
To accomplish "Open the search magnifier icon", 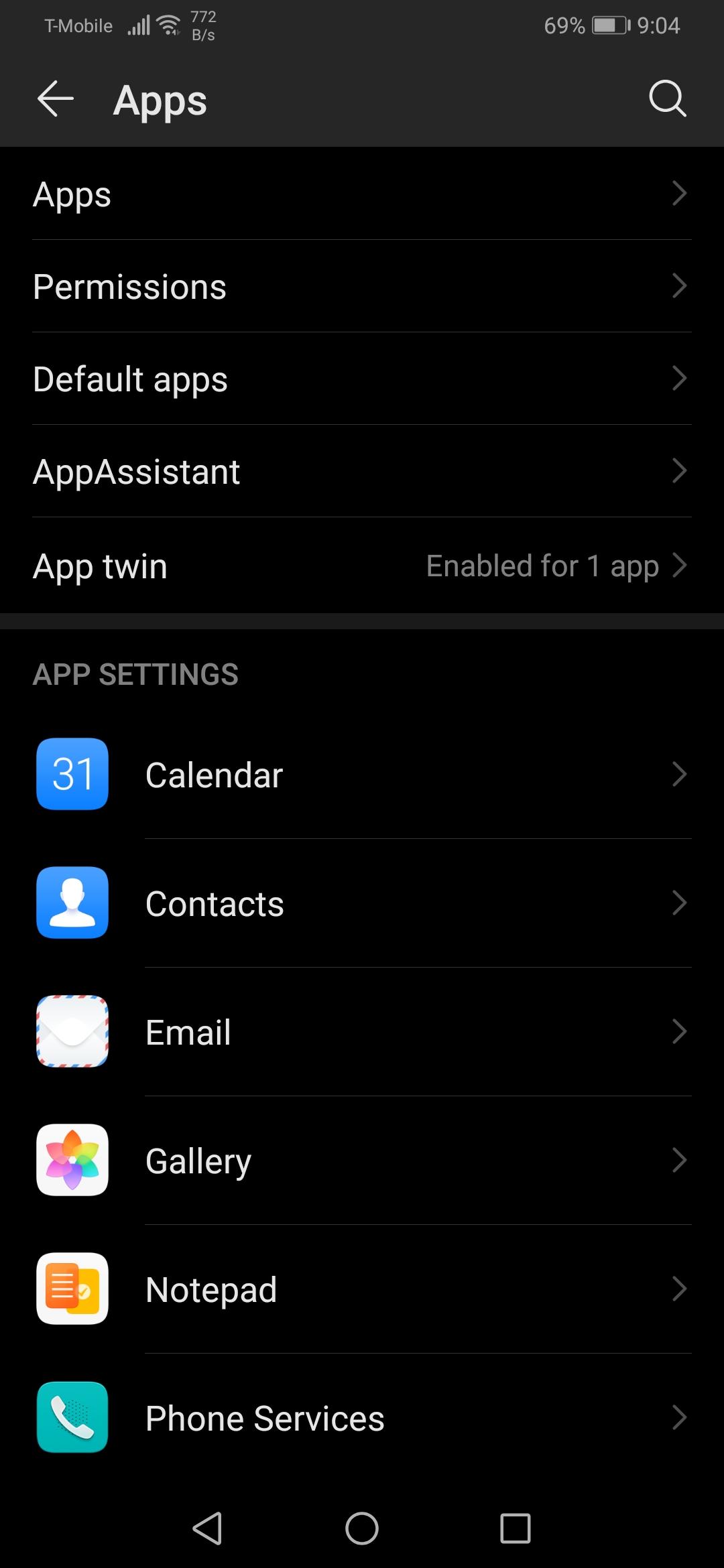I will pos(667,99).
